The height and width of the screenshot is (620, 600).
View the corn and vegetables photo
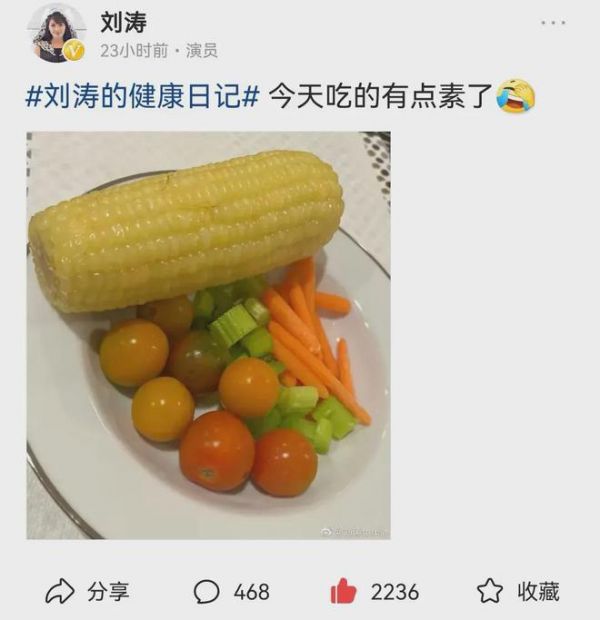[x=208, y=335]
